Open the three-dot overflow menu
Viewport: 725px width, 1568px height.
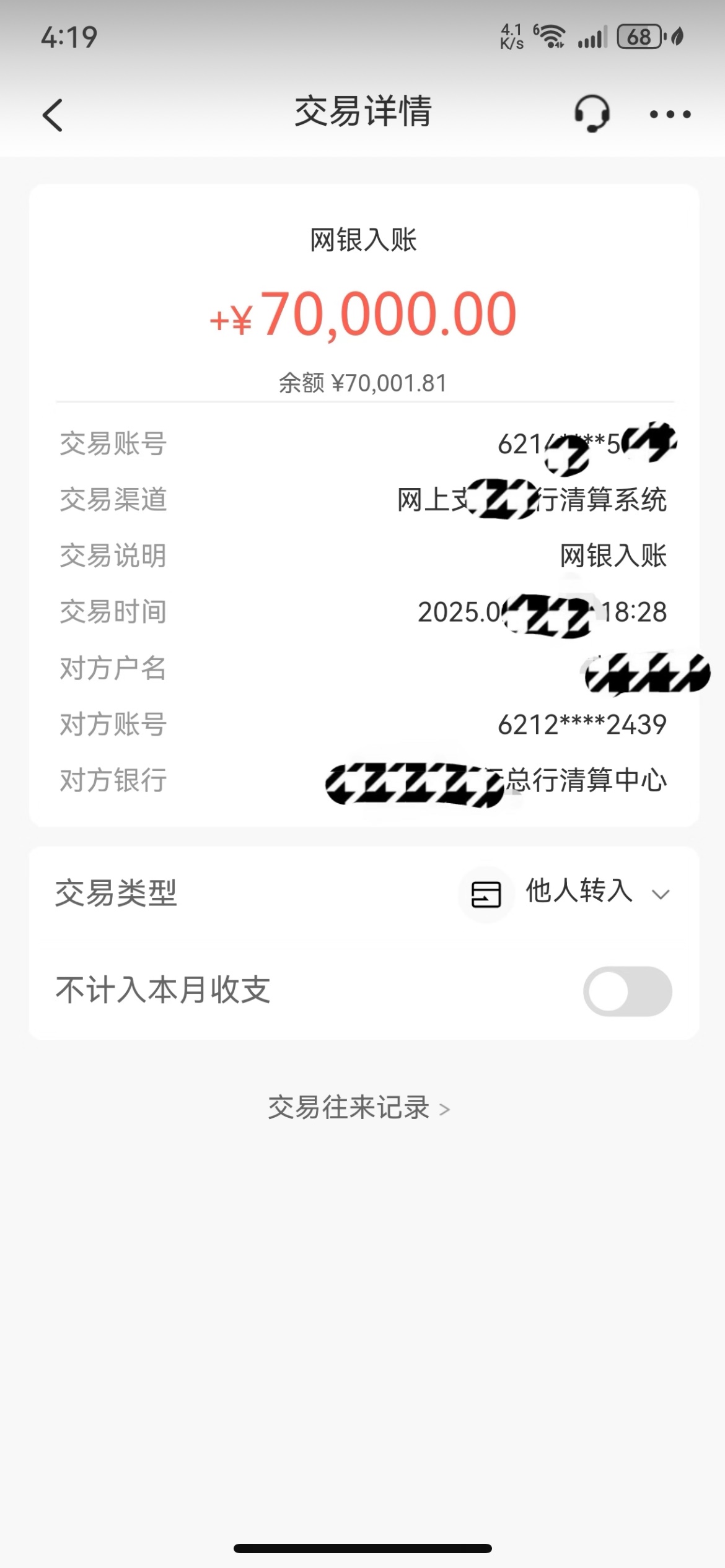(670, 115)
